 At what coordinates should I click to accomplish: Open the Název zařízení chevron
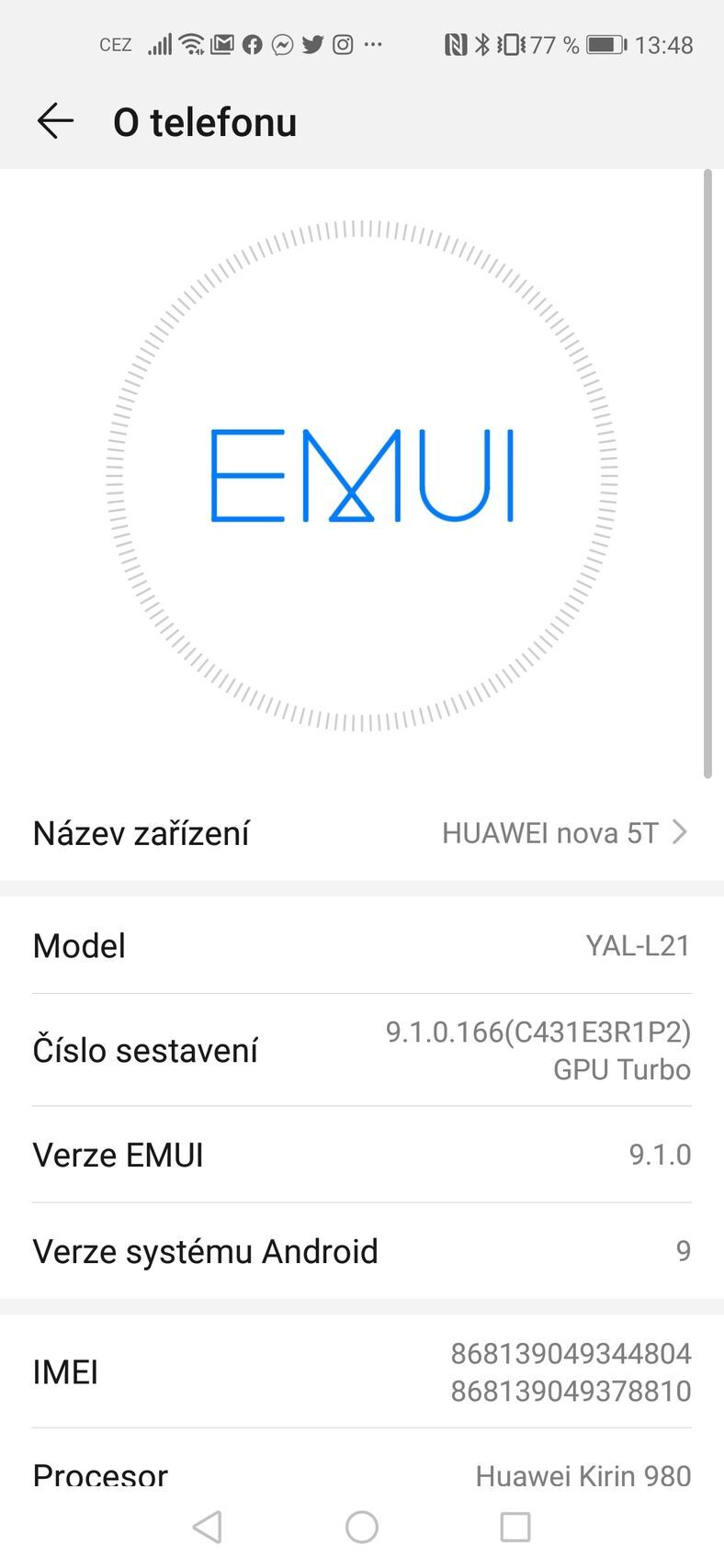[680, 832]
